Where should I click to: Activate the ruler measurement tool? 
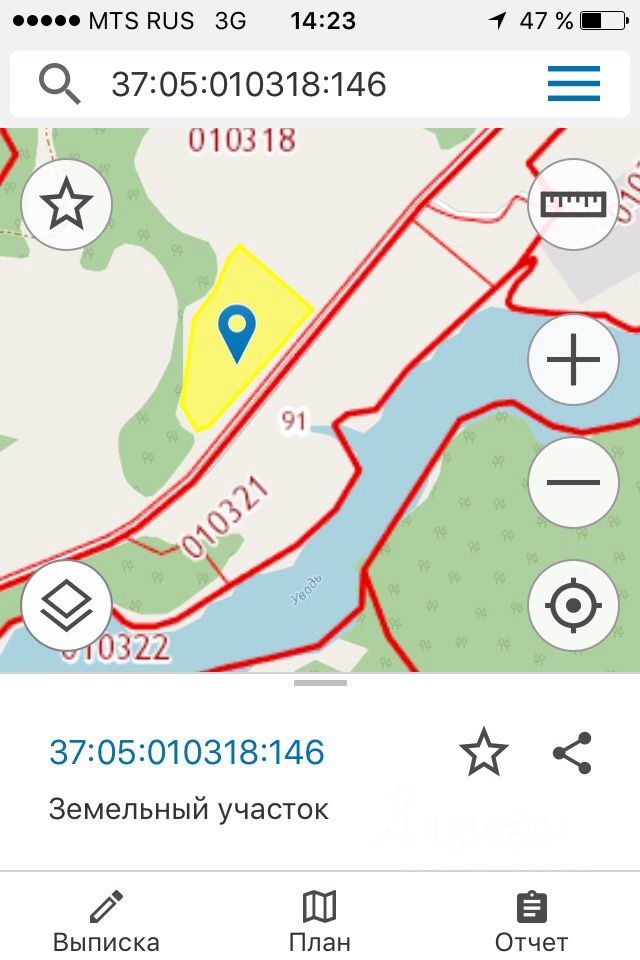573,204
